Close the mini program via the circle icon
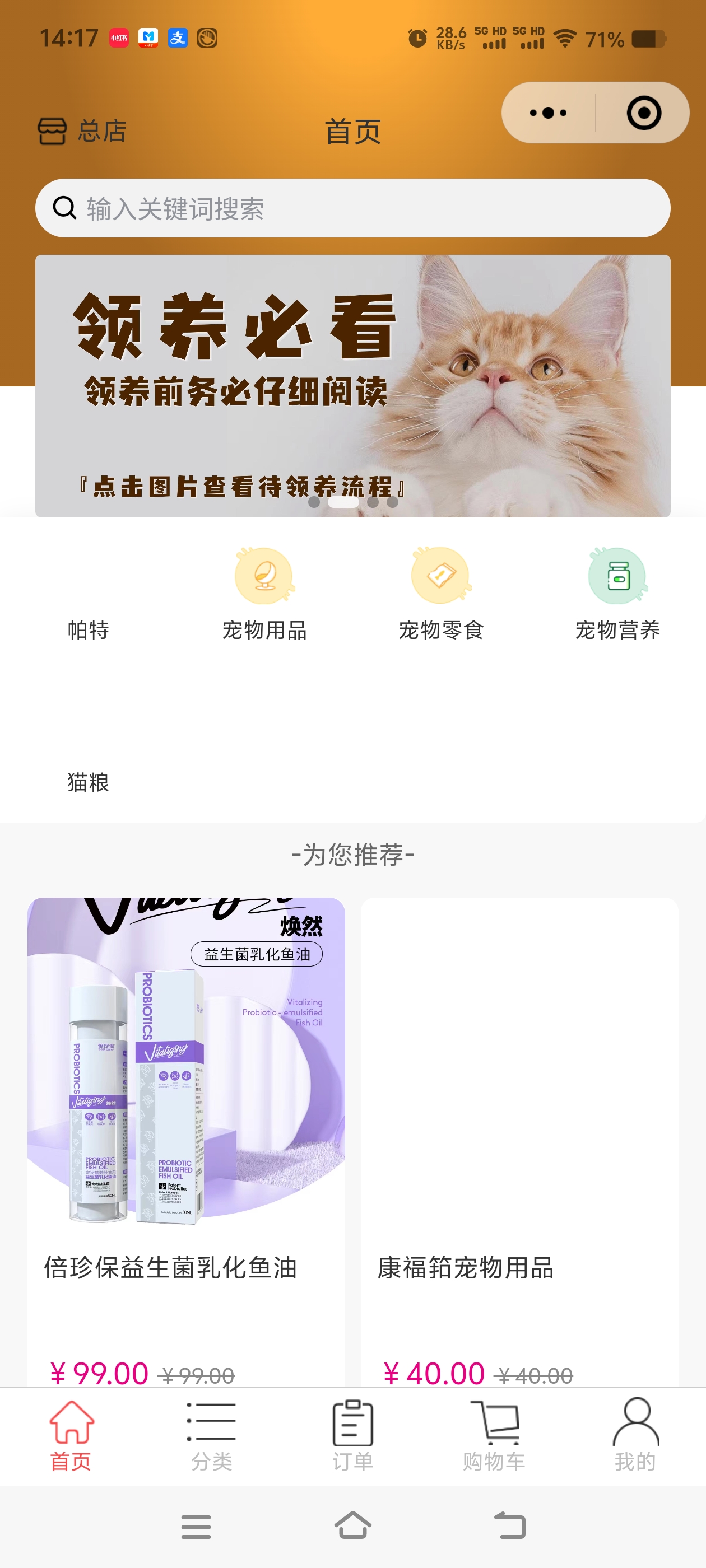Image resolution: width=706 pixels, height=1568 pixels. tap(643, 113)
